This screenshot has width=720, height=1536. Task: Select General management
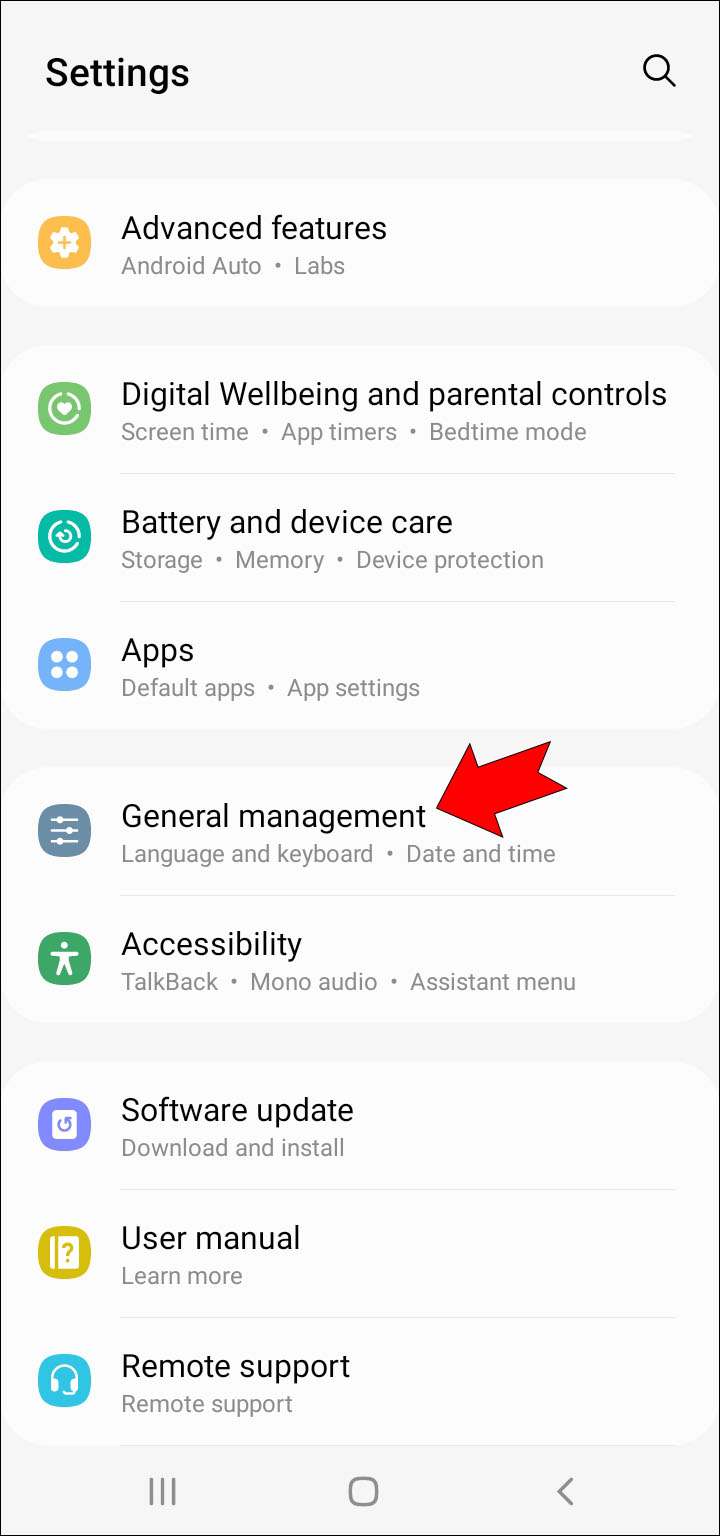tap(273, 832)
